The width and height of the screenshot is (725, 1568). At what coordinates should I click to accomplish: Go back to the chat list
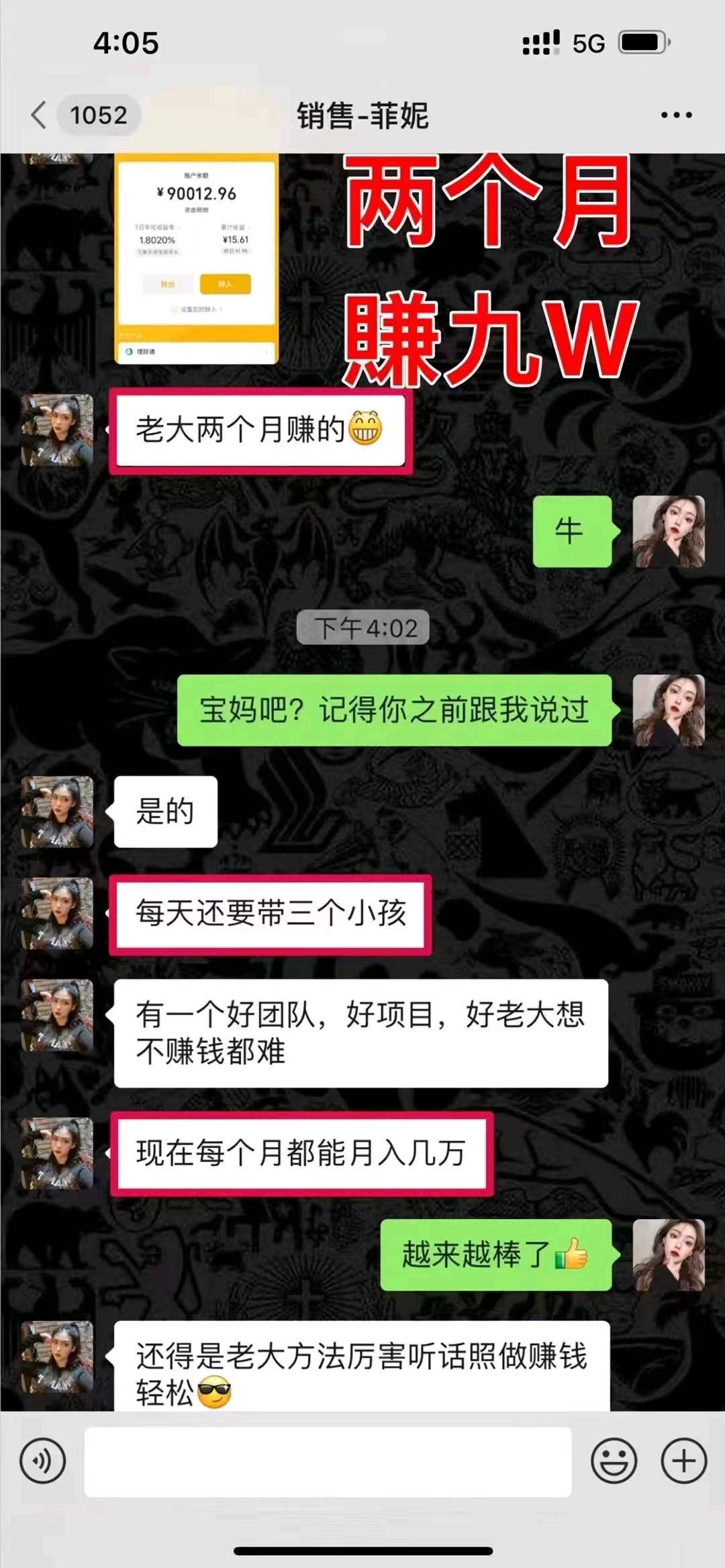coord(40,115)
